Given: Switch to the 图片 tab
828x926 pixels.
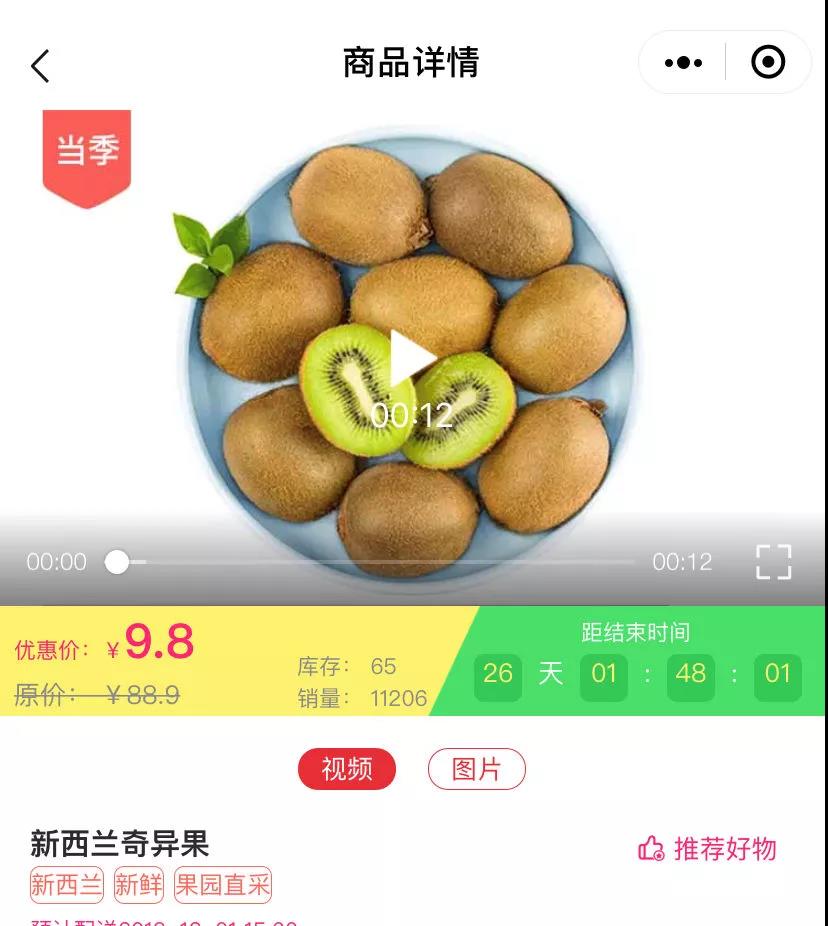Looking at the screenshot, I should [476, 769].
